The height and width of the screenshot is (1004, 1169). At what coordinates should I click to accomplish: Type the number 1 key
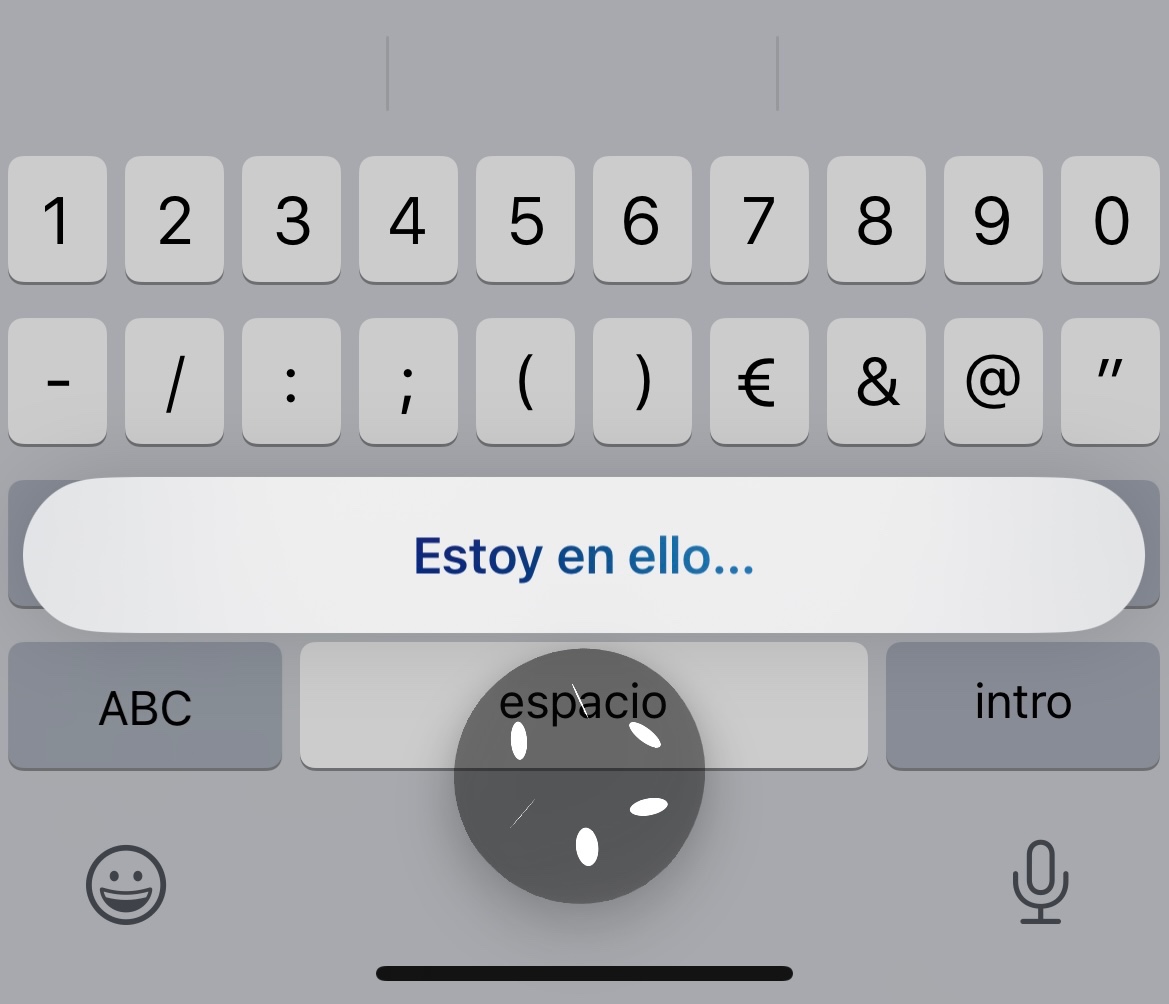[57, 220]
